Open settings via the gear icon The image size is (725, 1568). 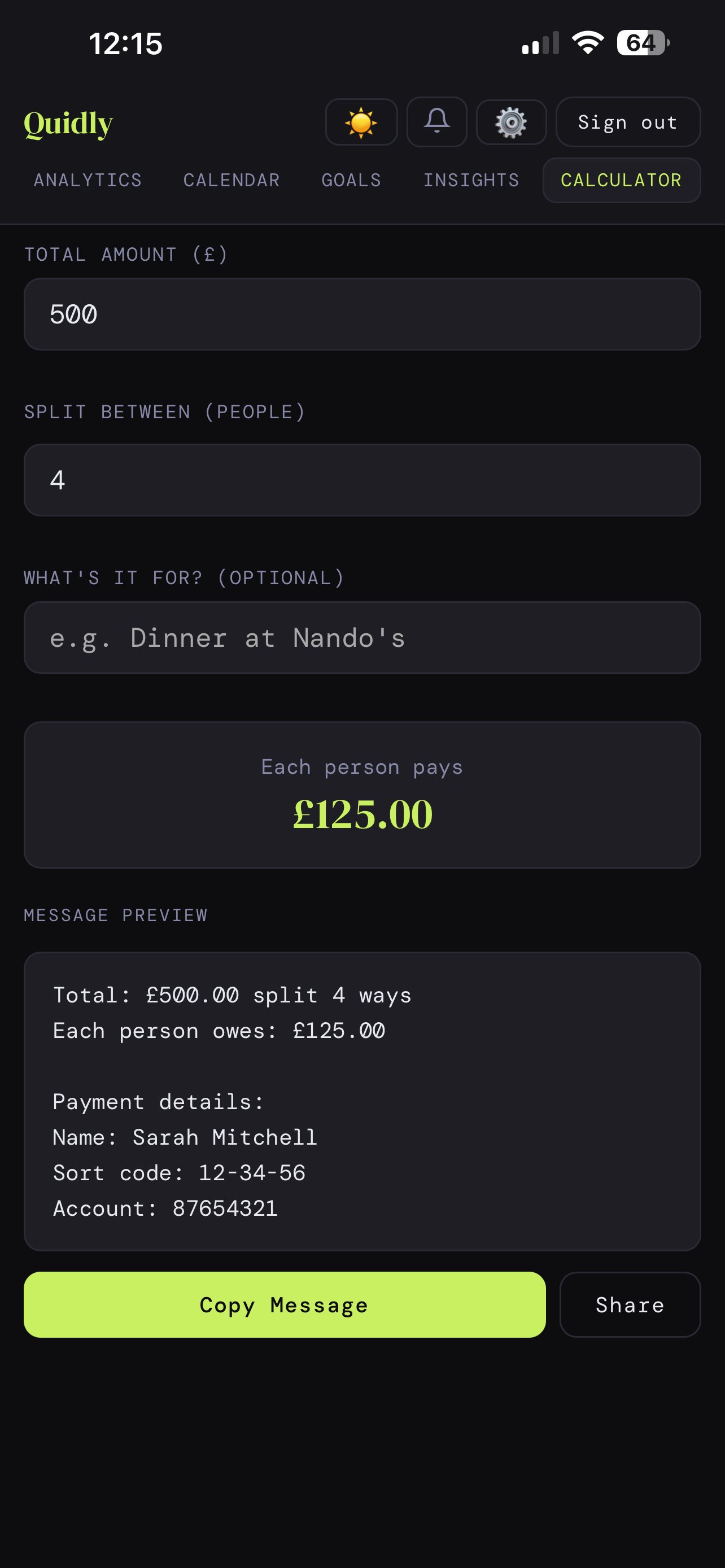[x=511, y=122]
